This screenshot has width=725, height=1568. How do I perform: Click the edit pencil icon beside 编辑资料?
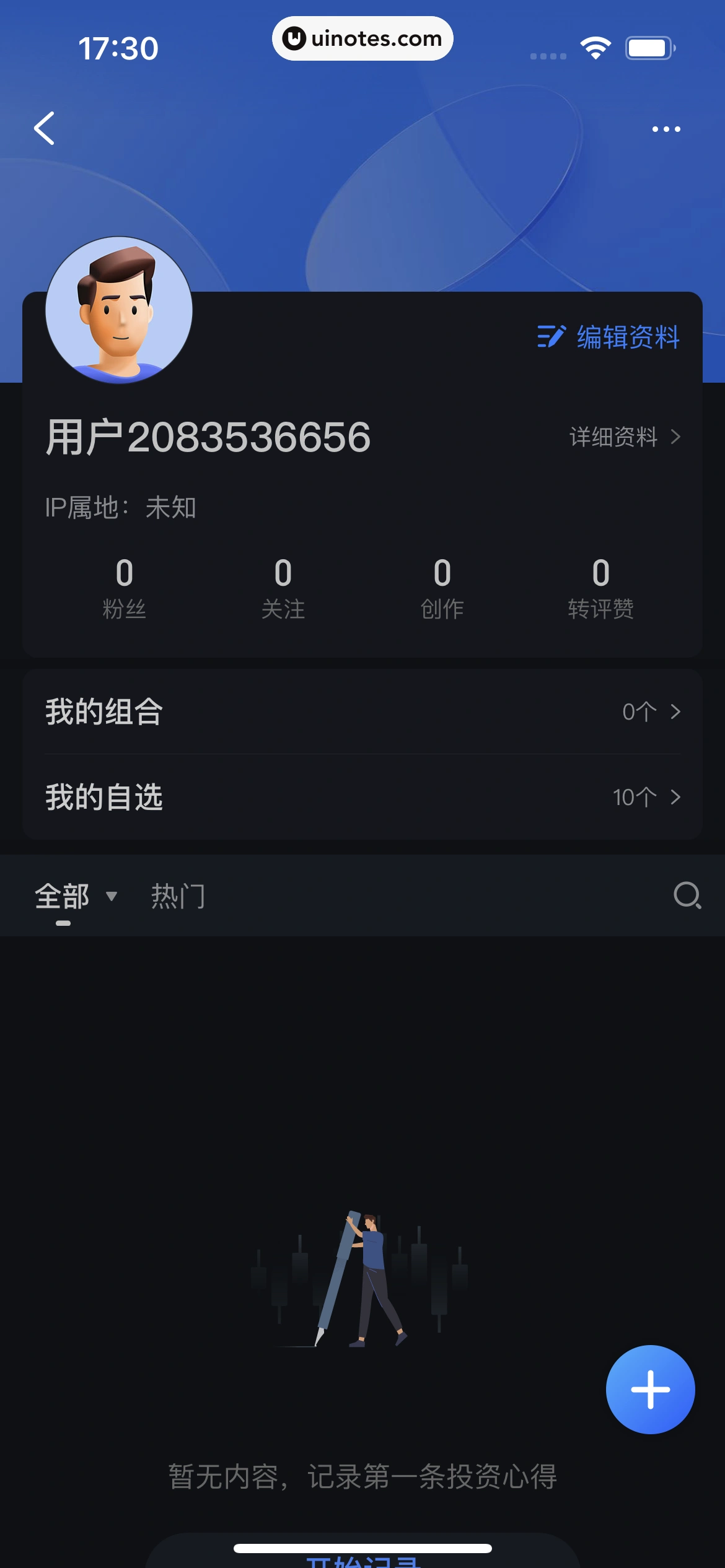(553, 338)
